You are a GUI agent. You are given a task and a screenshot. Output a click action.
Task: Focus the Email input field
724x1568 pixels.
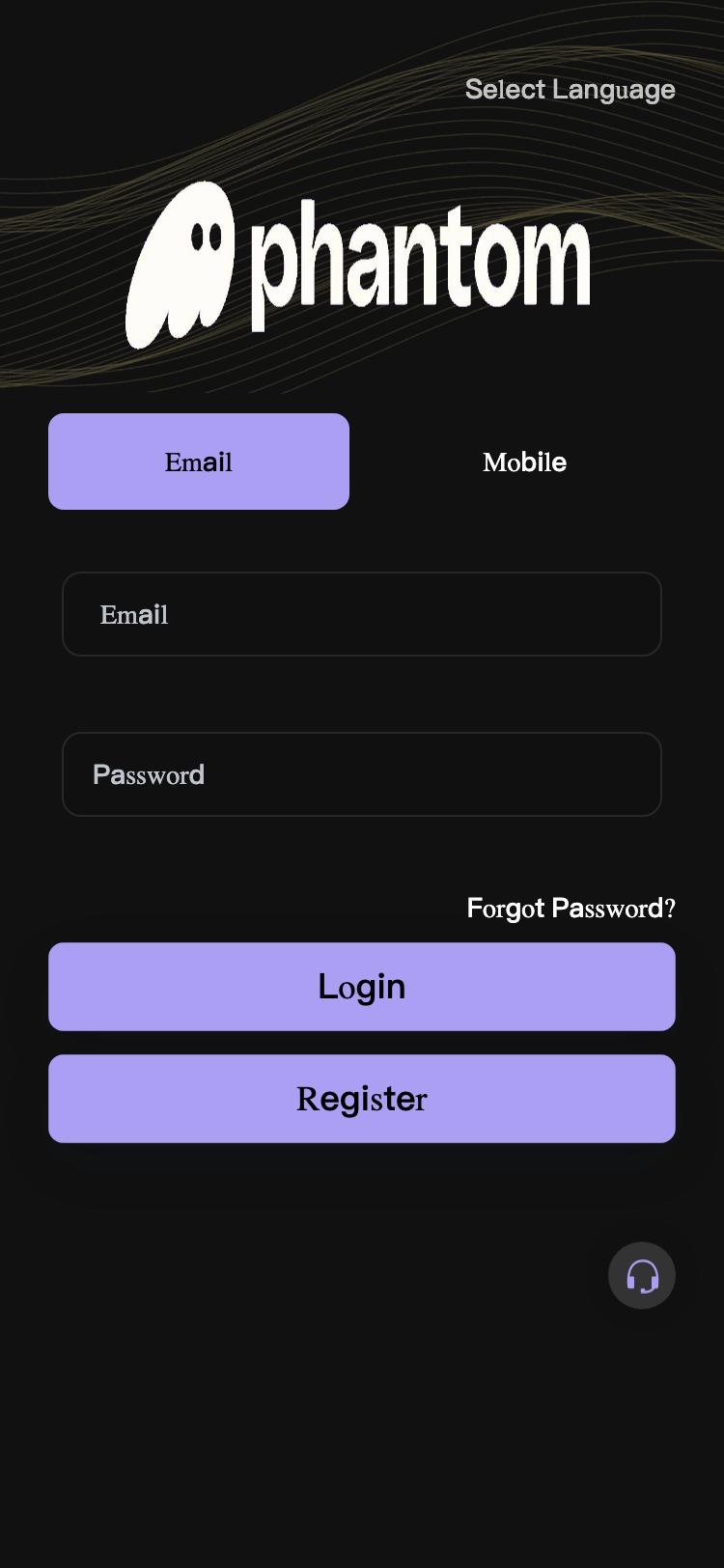tap(362, 614)
